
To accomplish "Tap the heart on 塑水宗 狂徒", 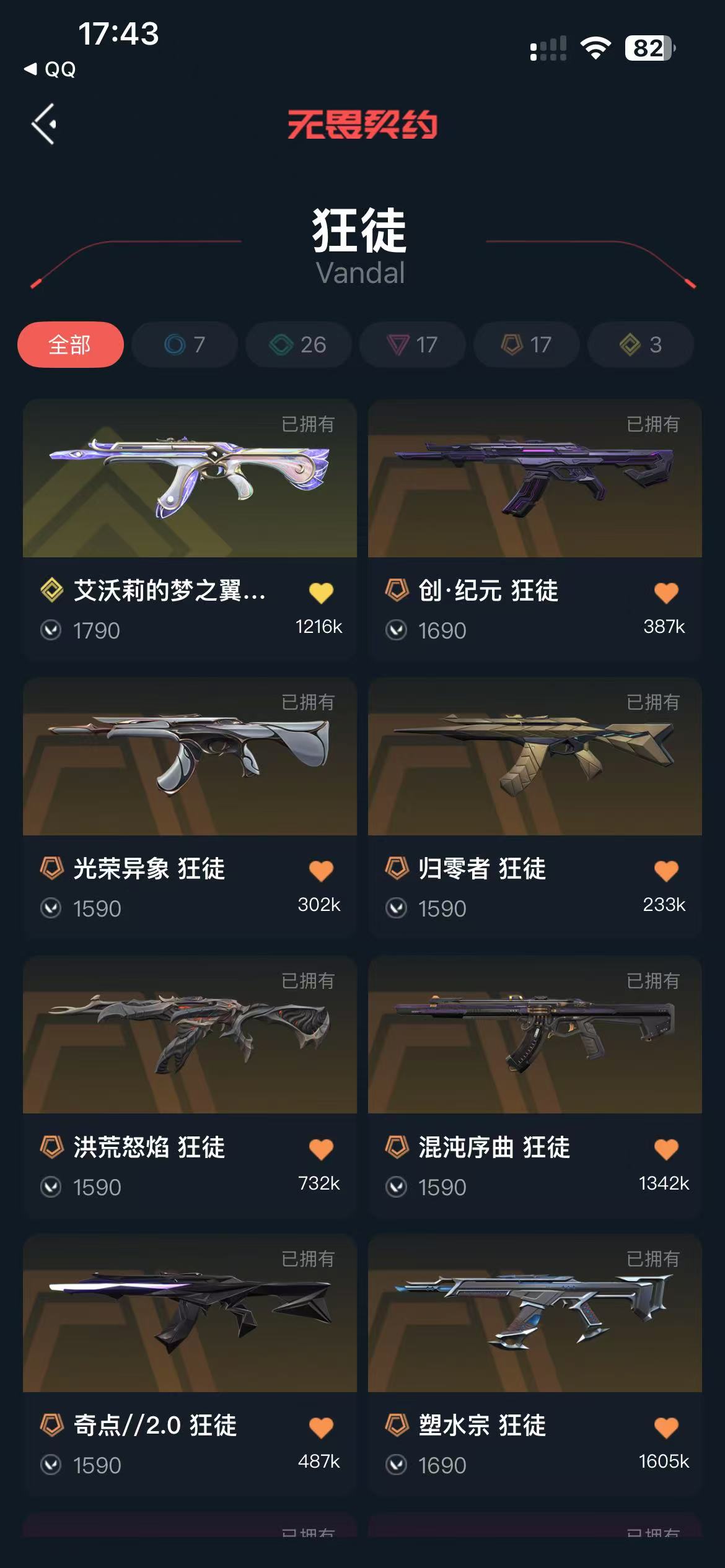I will [666, 1427].
